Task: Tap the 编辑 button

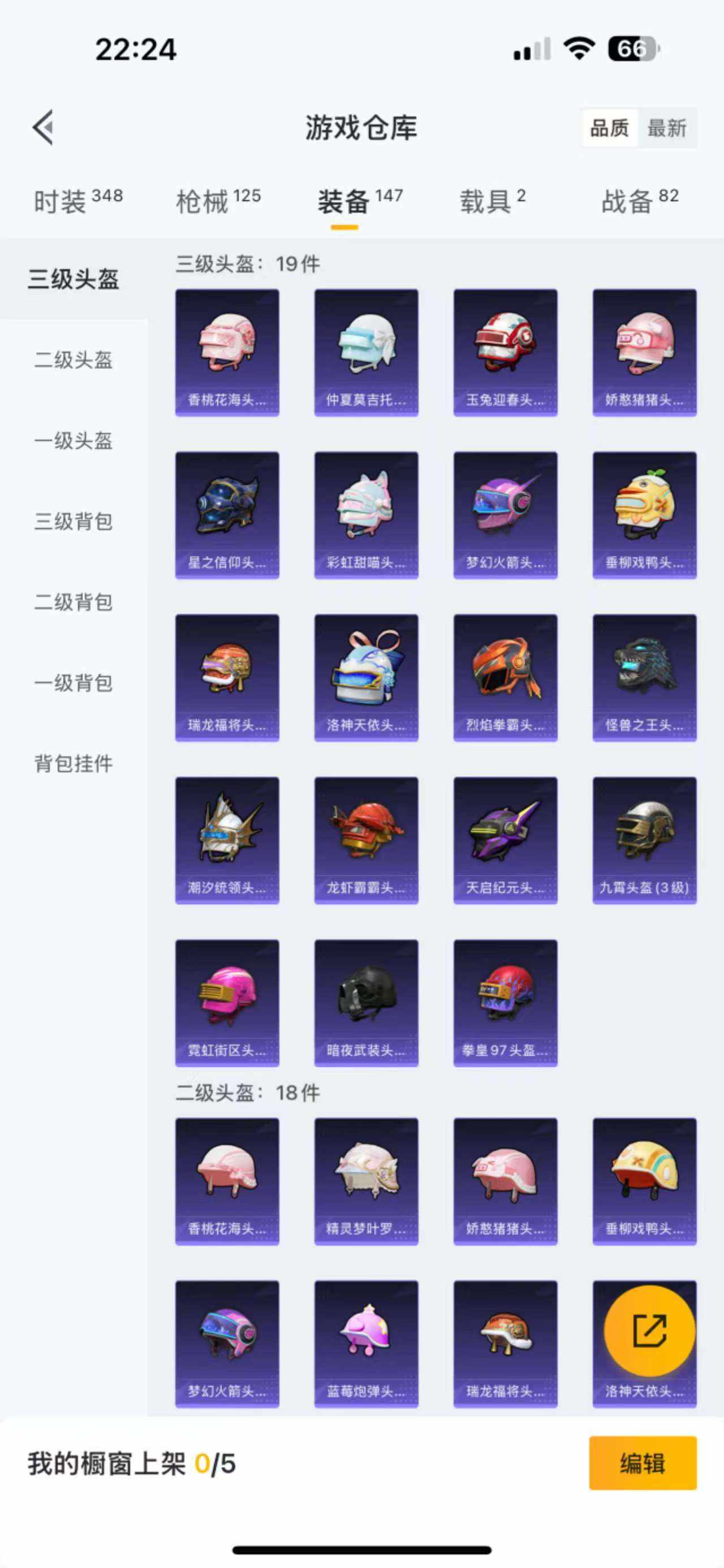Action: (x=643, y=1463)
